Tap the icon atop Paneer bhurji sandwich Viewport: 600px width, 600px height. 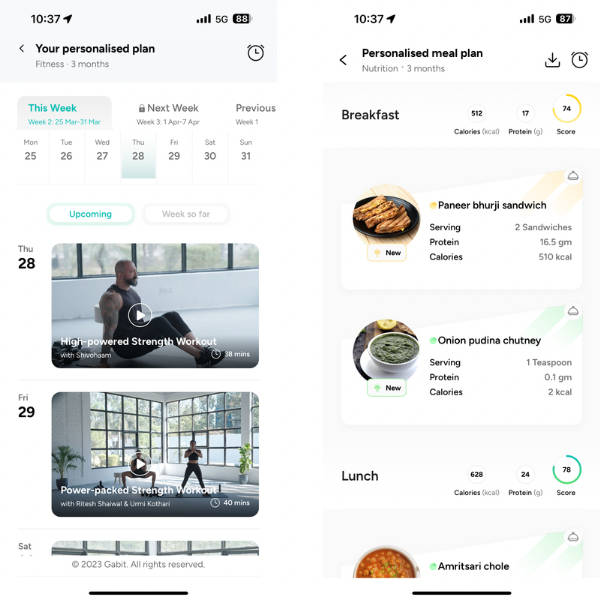pyautogui.click(x=573, y=176)
